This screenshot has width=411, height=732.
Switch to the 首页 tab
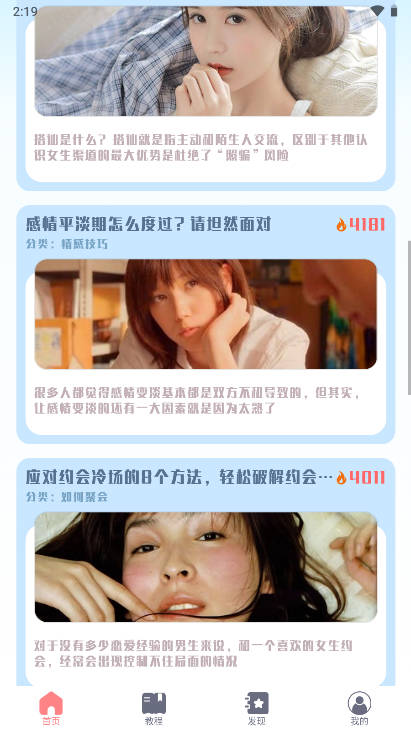(x=51, y=708)
